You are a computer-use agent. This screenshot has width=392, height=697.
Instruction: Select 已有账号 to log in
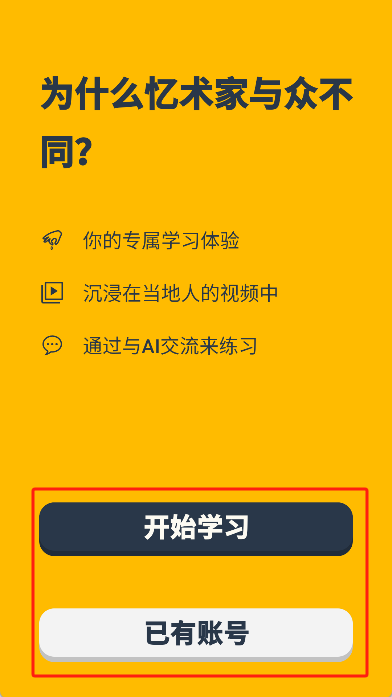196,634
